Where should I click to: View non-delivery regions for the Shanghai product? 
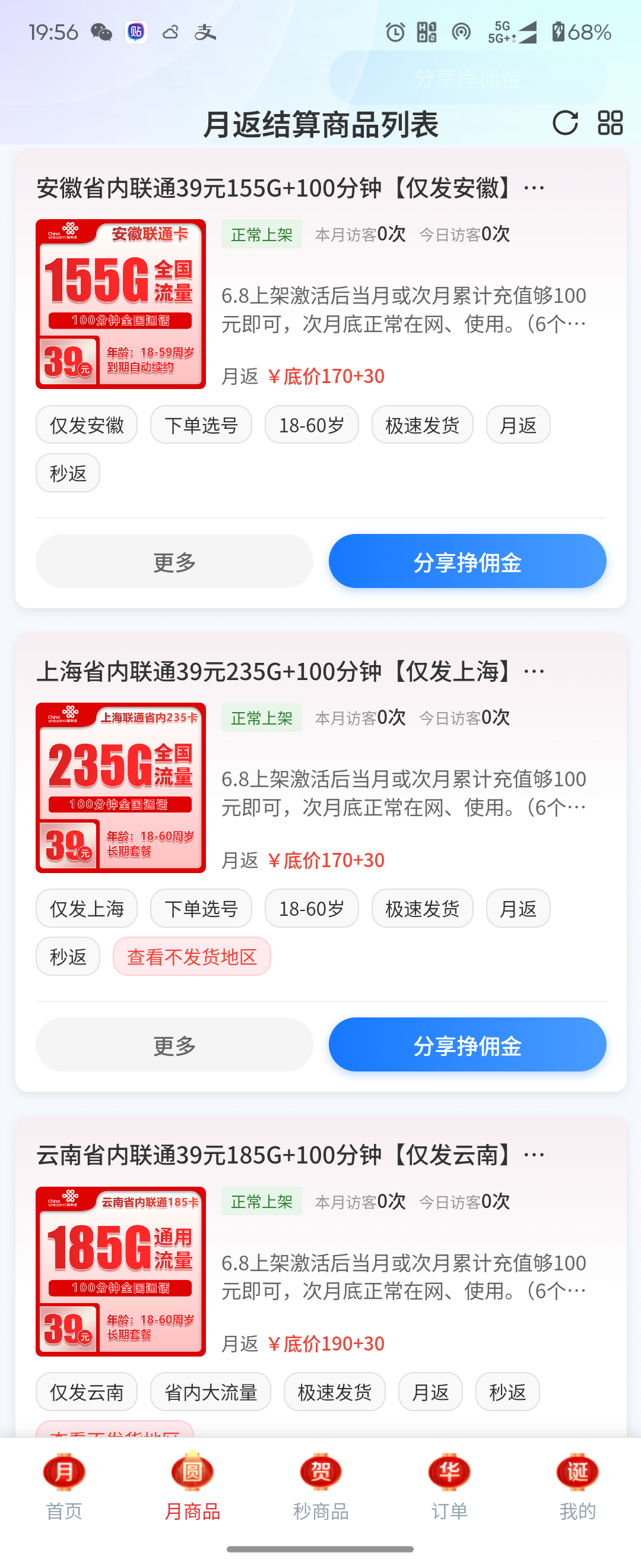coord(192,956)
